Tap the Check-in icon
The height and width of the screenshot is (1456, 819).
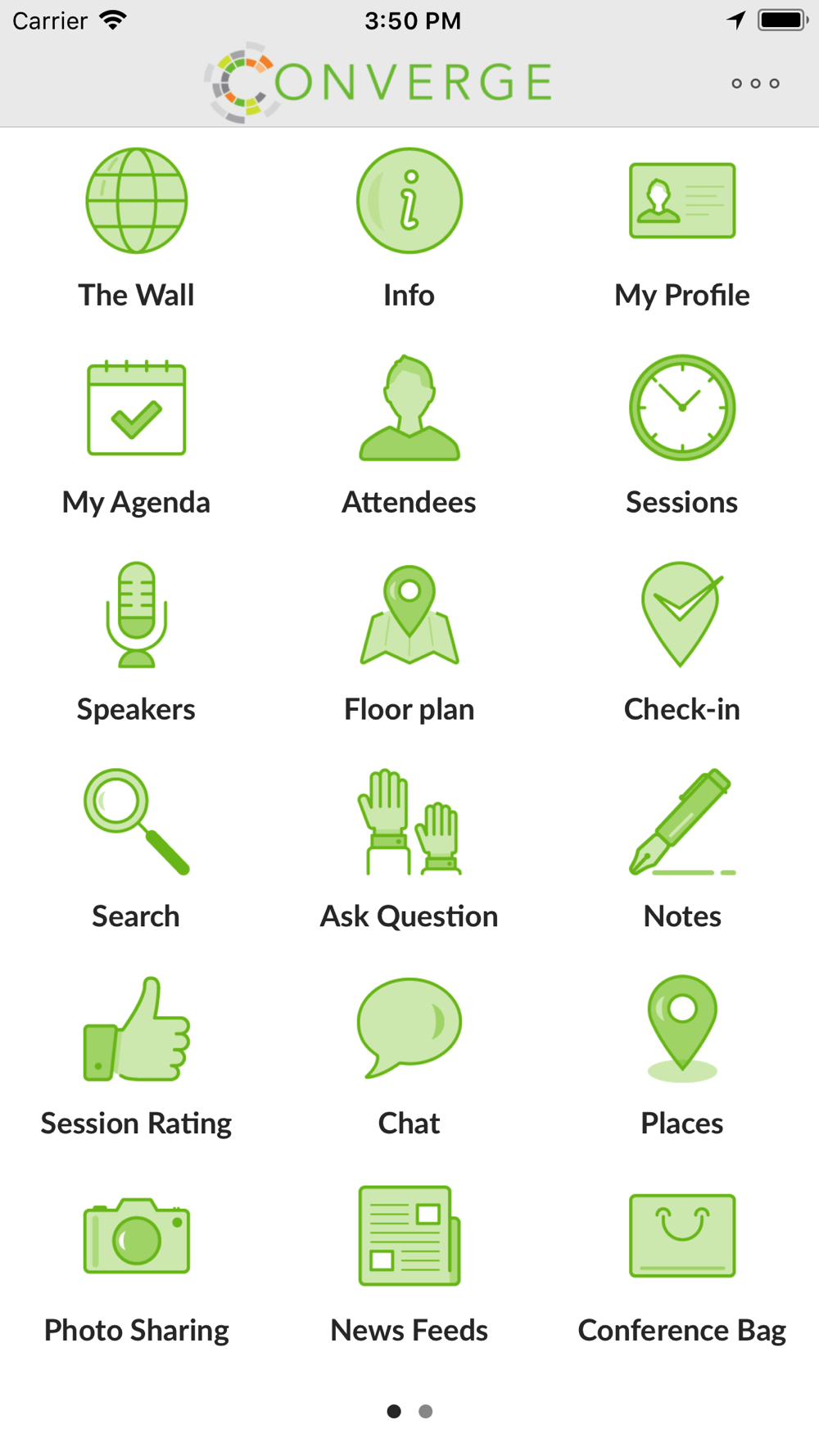click(682, 615)
